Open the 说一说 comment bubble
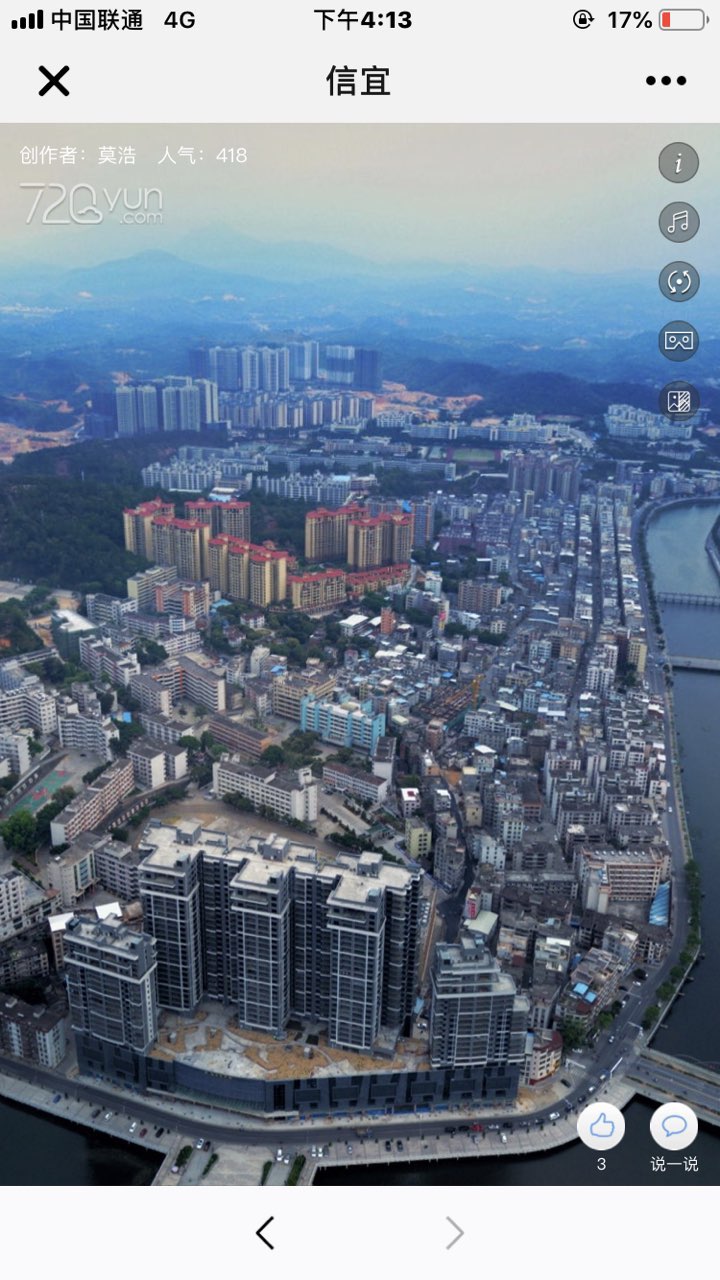The image size is (720, 1280). click(x=674, y=1127)
